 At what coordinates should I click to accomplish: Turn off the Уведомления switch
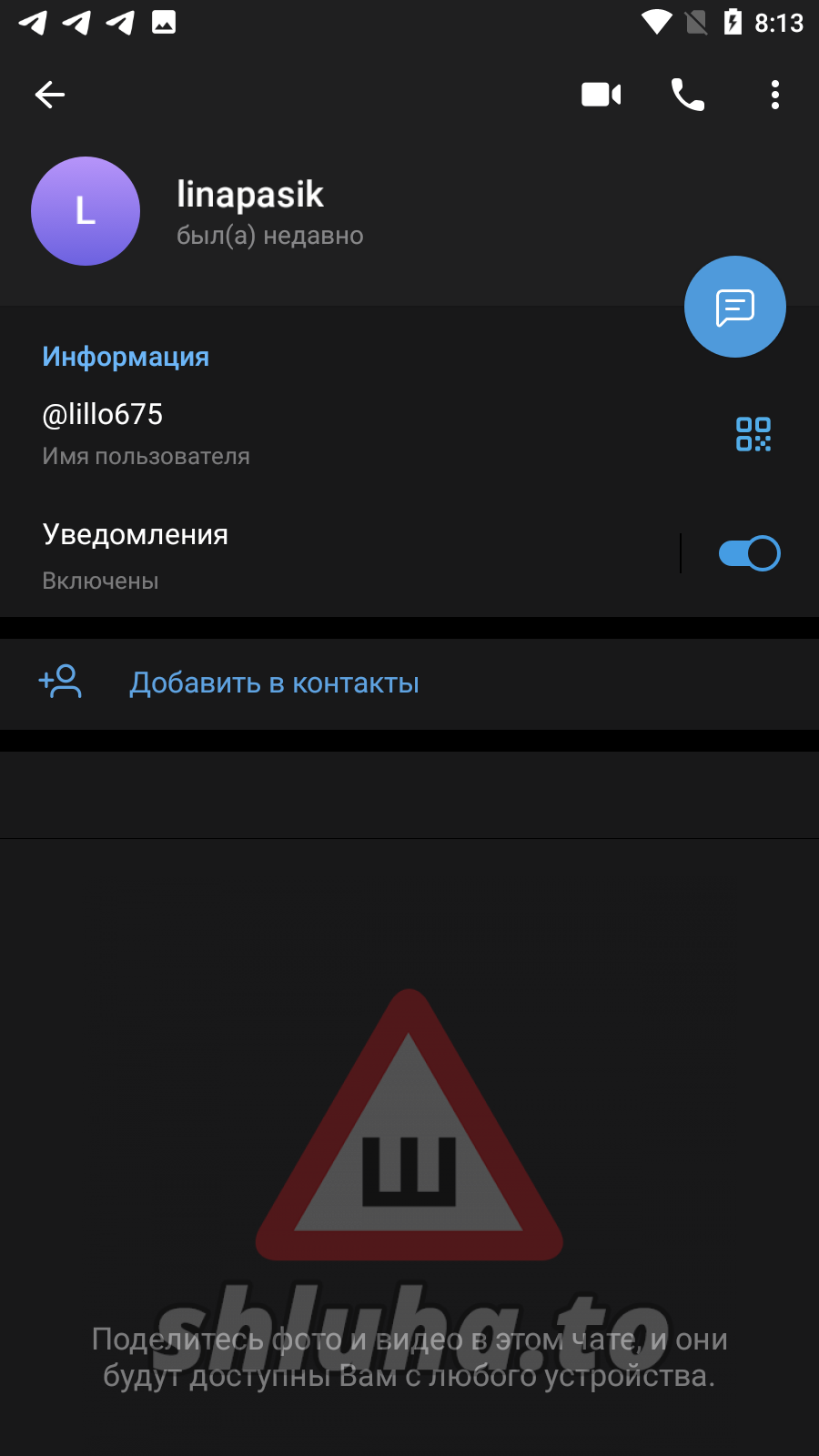pos(749,553)
